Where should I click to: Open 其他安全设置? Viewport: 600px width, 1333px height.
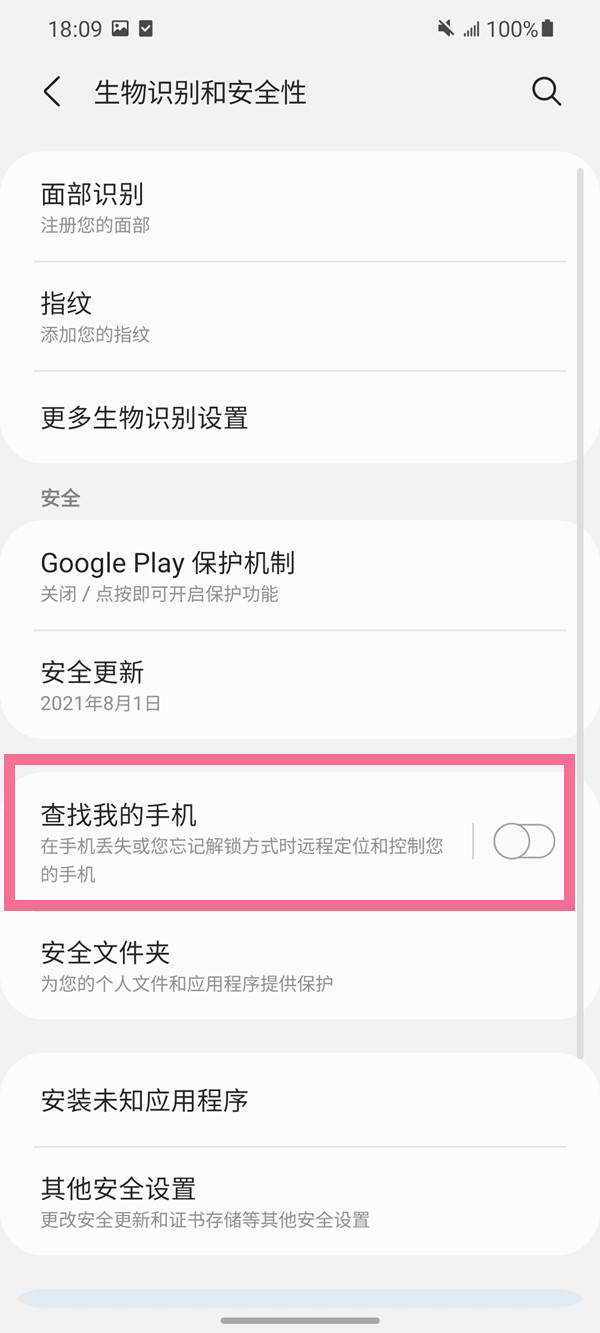[x=290, y=1202]
